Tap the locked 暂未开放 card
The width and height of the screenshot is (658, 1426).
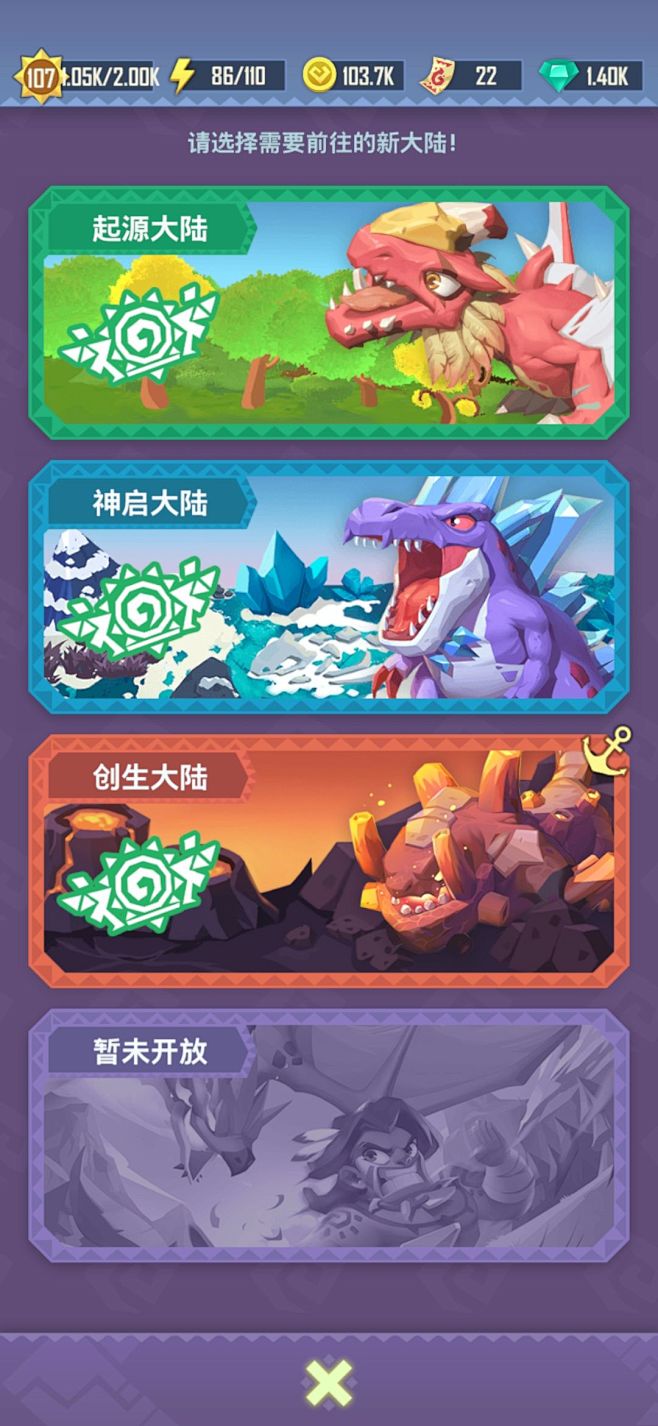pyautogui.click(x=328, y=1135)
